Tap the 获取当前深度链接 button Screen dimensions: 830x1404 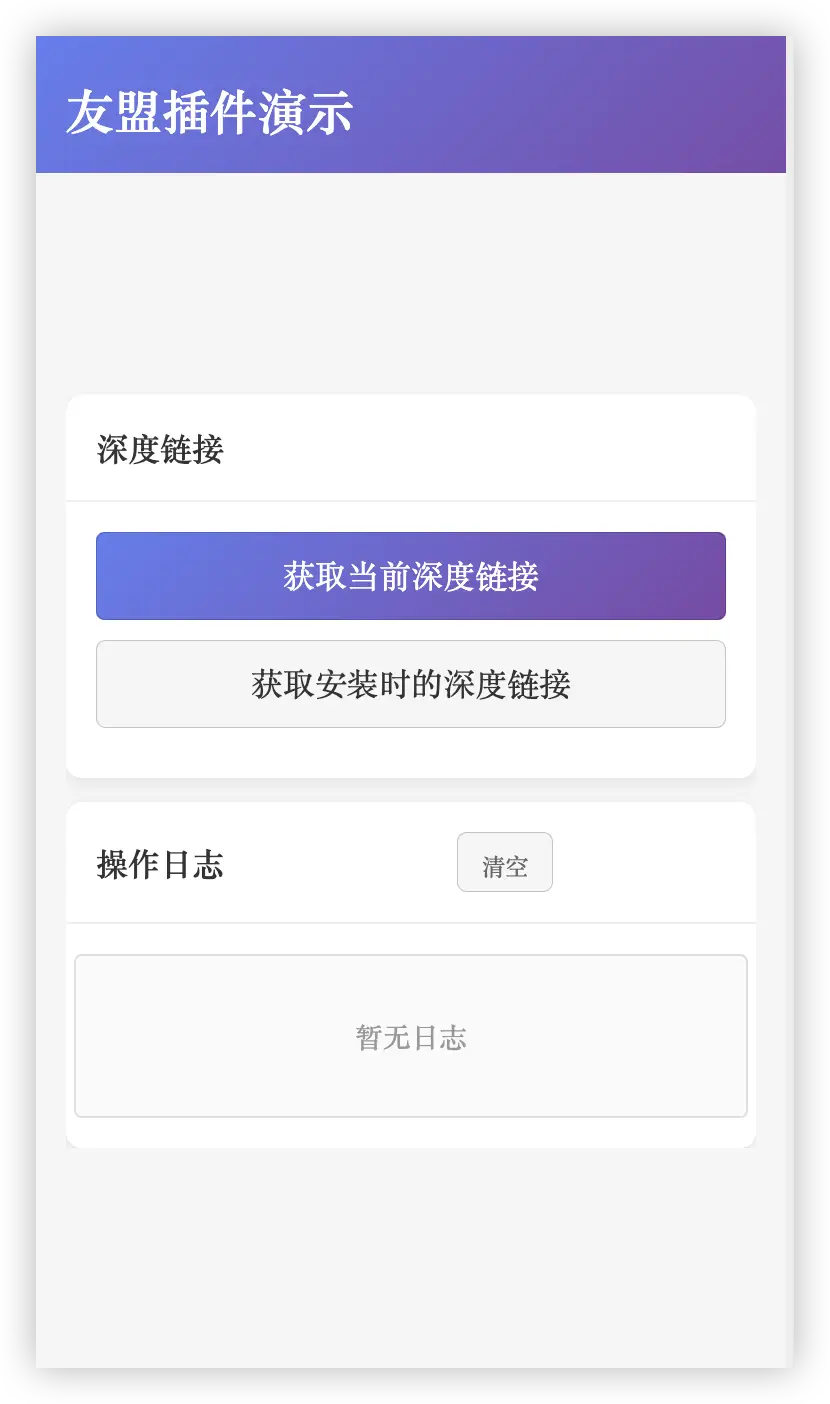tap(410, 576)
